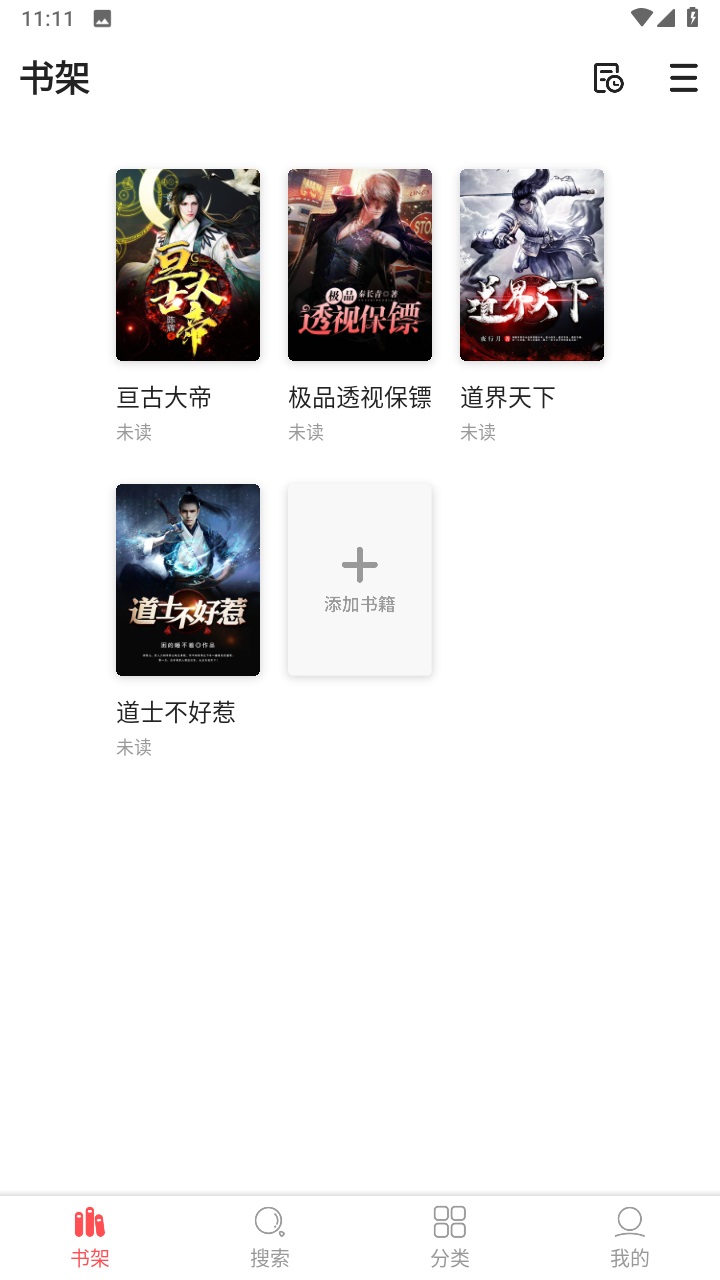Screen dimensions: 720x1280
Task: Open the 我的 tab
Action: (629, 1236)
